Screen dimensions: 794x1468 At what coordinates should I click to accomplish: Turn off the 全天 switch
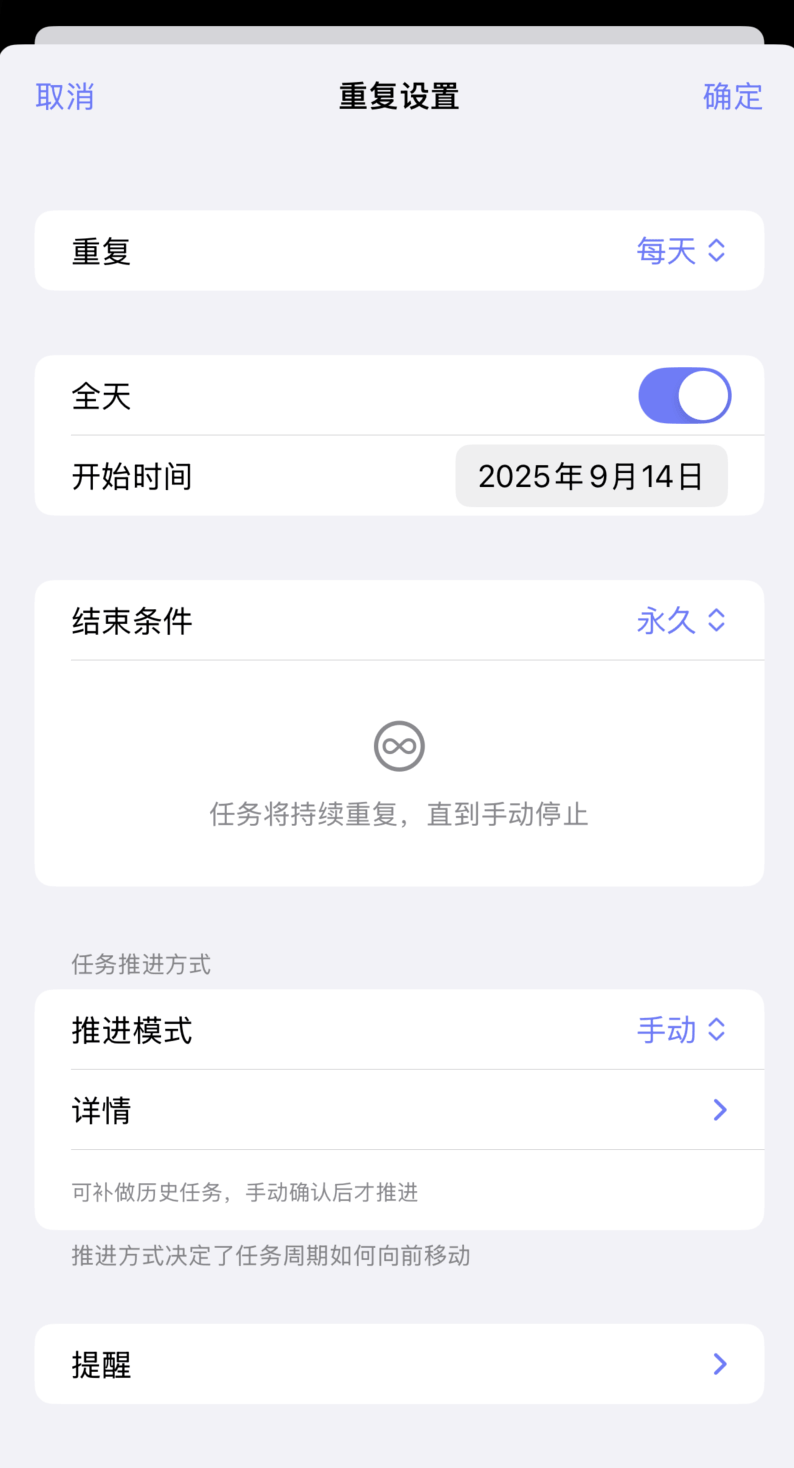[684, 396]
